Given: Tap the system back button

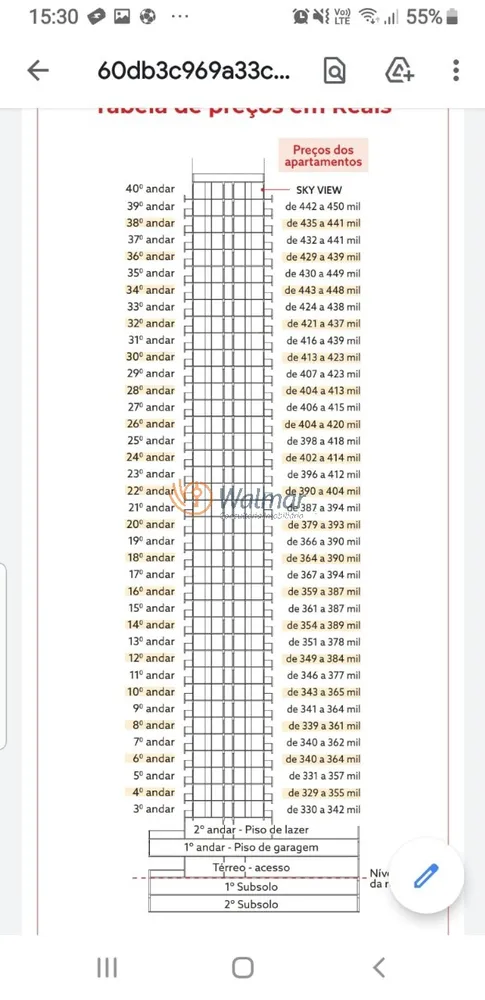Looking at the screenshot, I should [x=379, y=967].
